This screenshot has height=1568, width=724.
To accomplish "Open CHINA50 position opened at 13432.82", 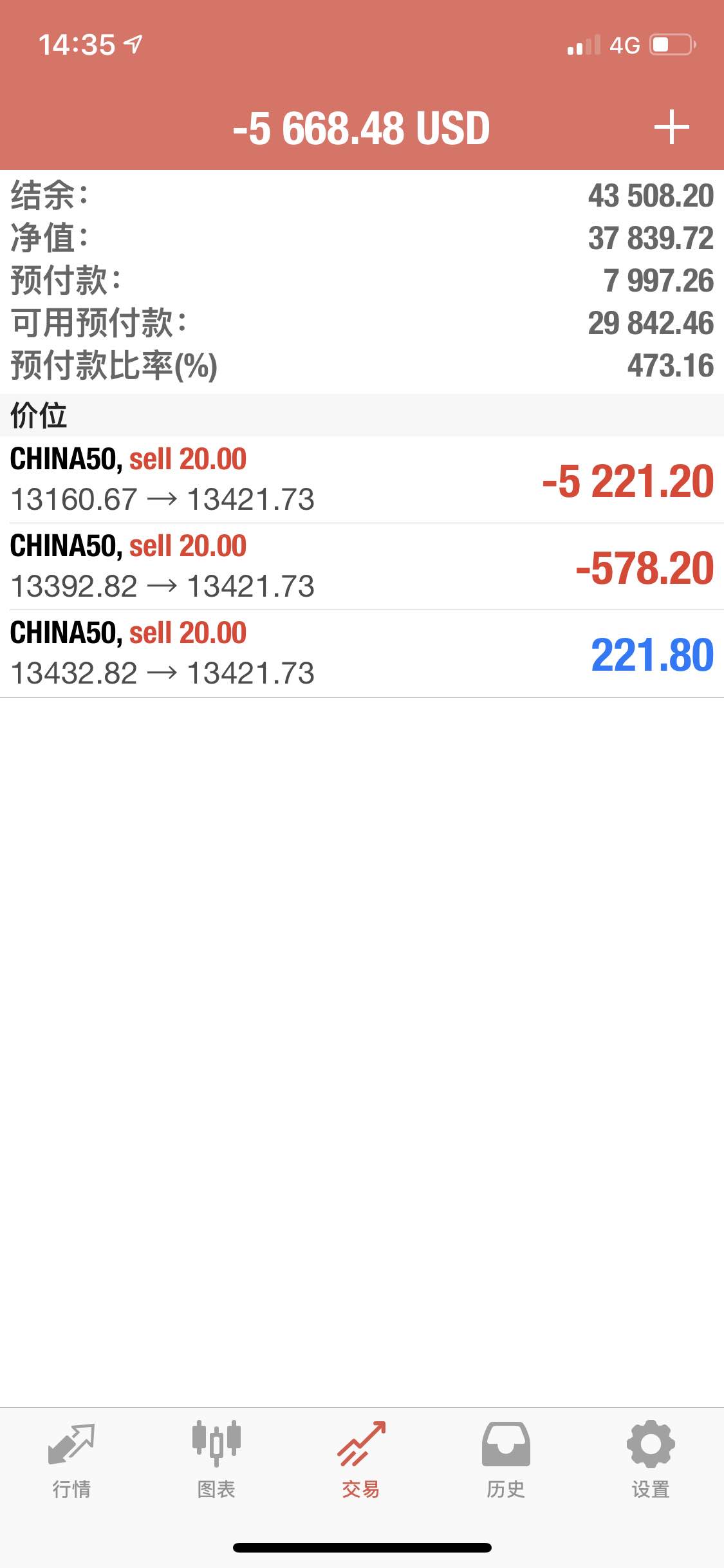I will coord(362,654).
